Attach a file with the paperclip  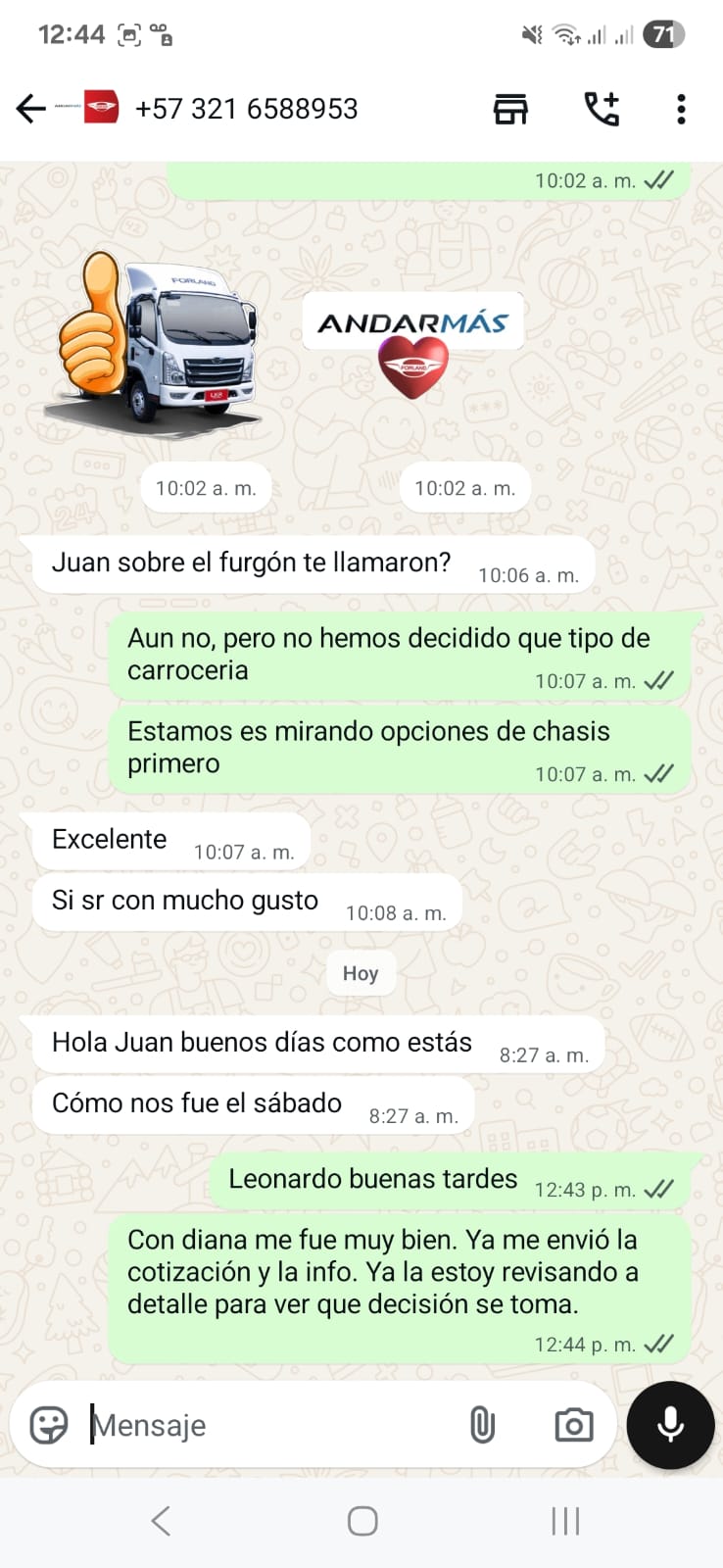coord(482,1425)
